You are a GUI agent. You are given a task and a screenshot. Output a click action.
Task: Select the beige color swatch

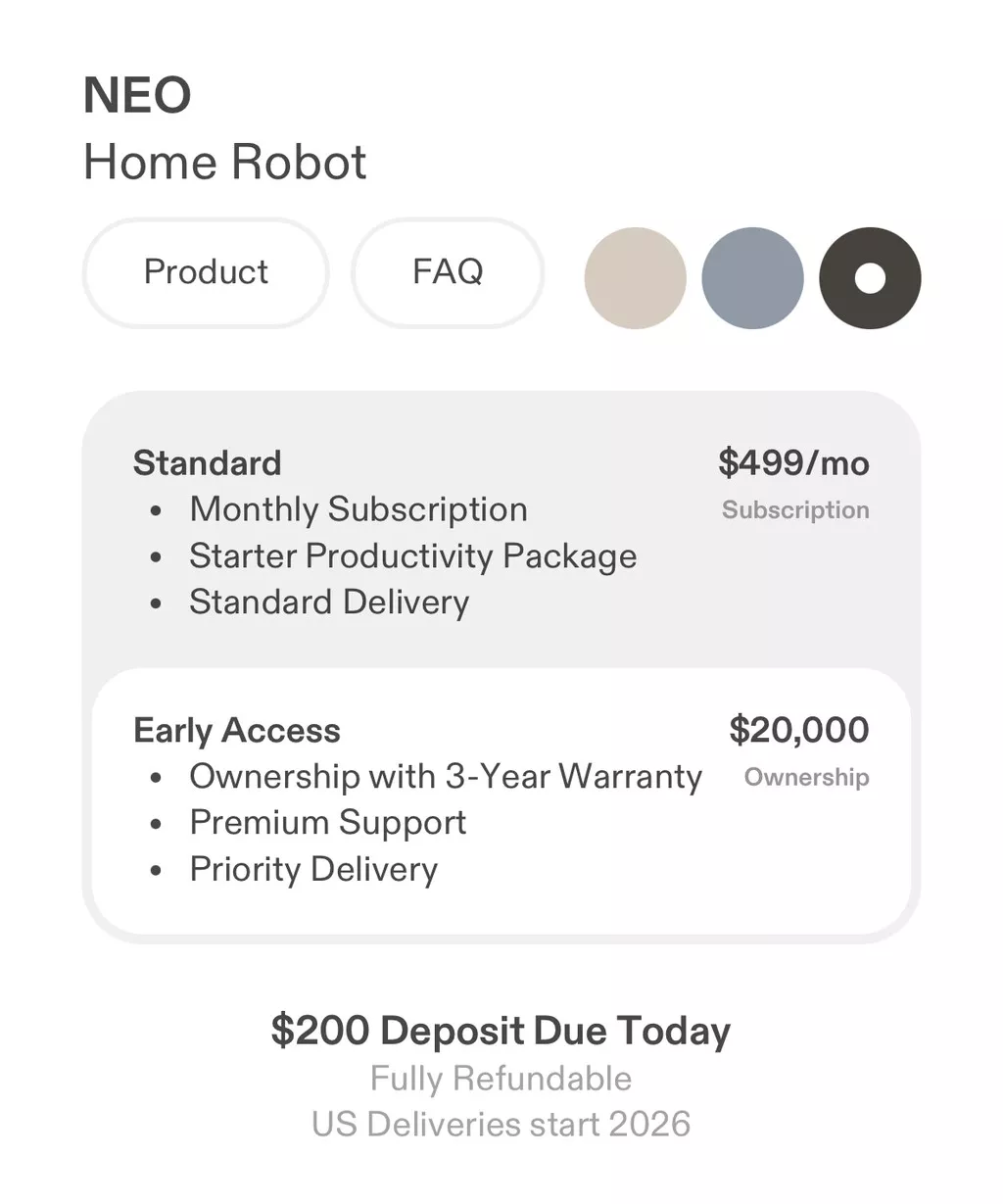tap(635, 278)
